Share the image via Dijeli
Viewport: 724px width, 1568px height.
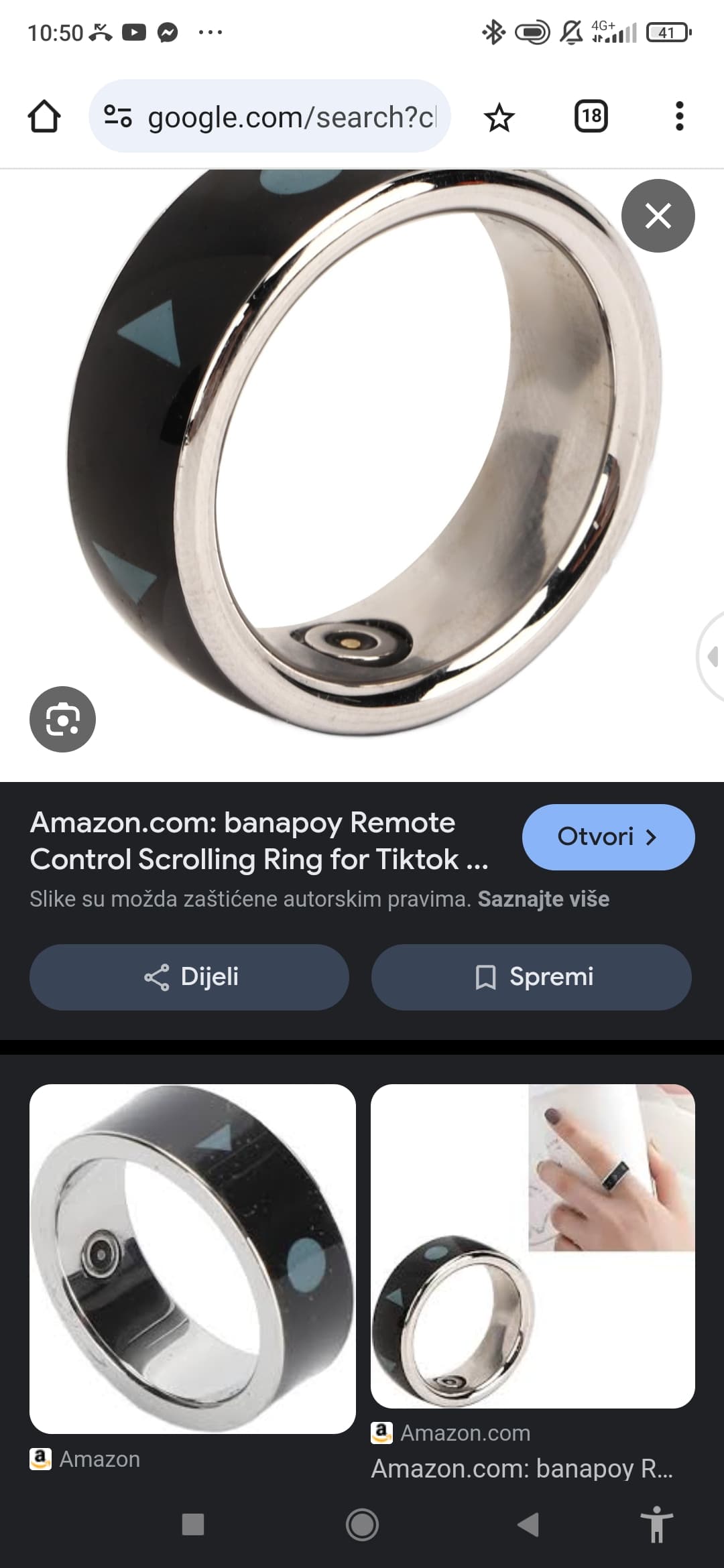[189, 977]
